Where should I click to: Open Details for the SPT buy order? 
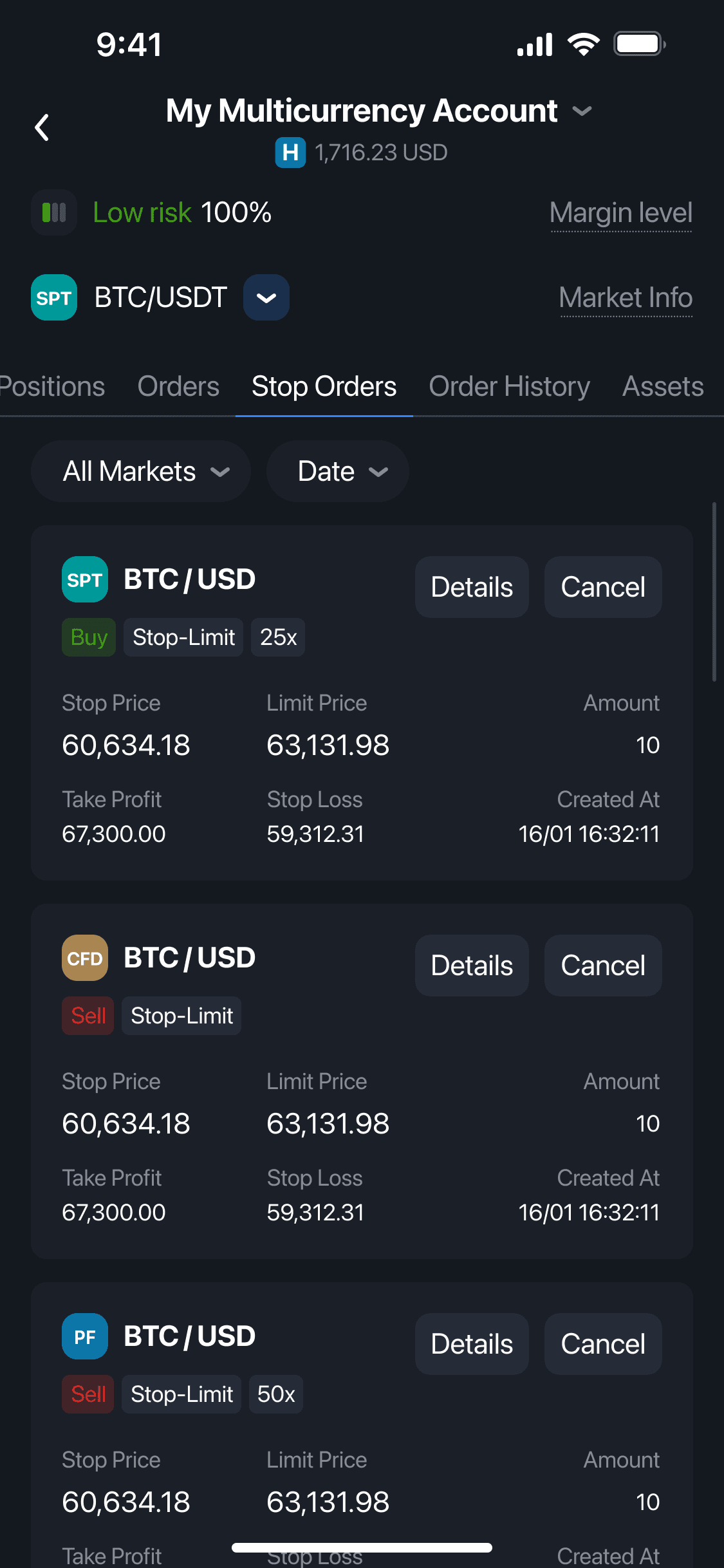472,586
